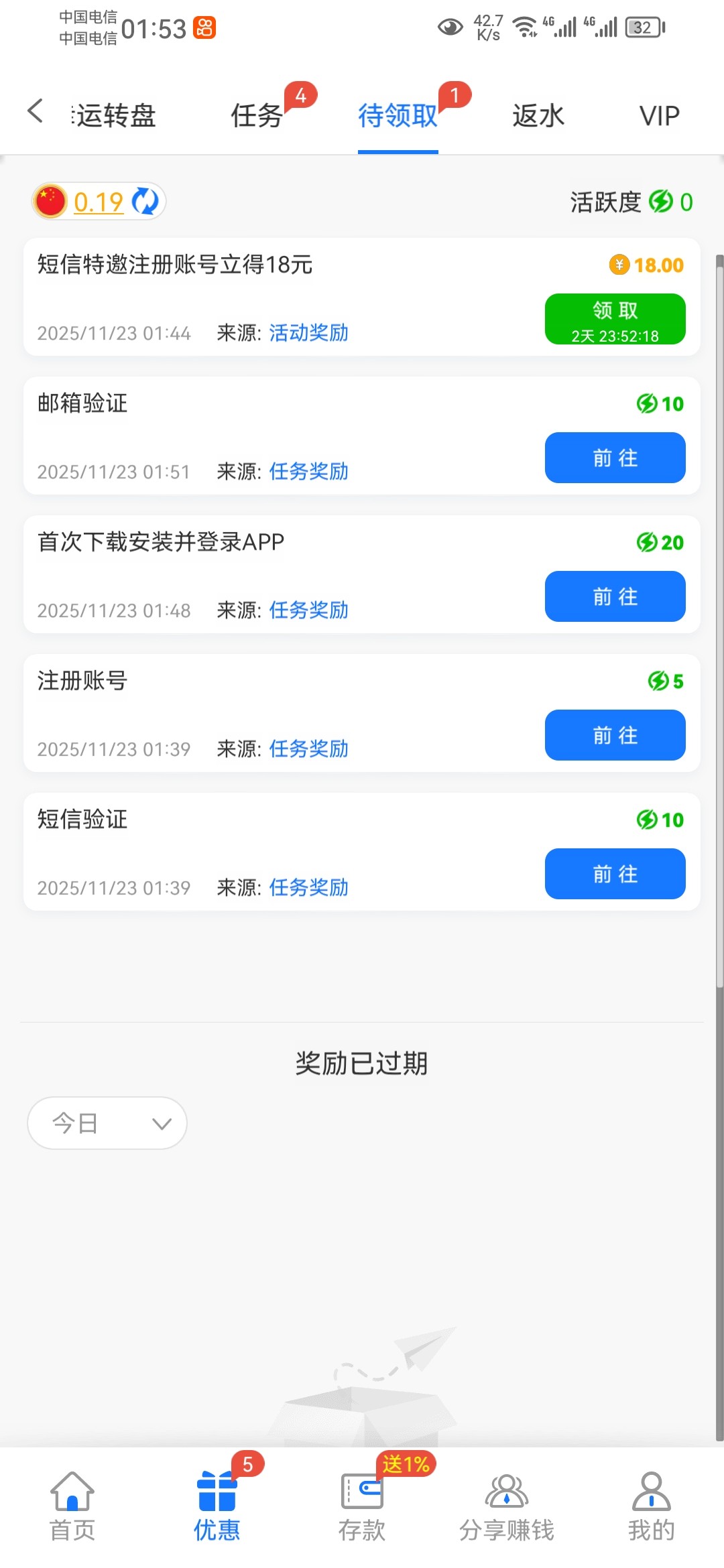The width and height of the screenshot is (724, 1568).
Task: Tap 前往 for 首次下载安装并登录APP
Action: (x=615, y=596)
